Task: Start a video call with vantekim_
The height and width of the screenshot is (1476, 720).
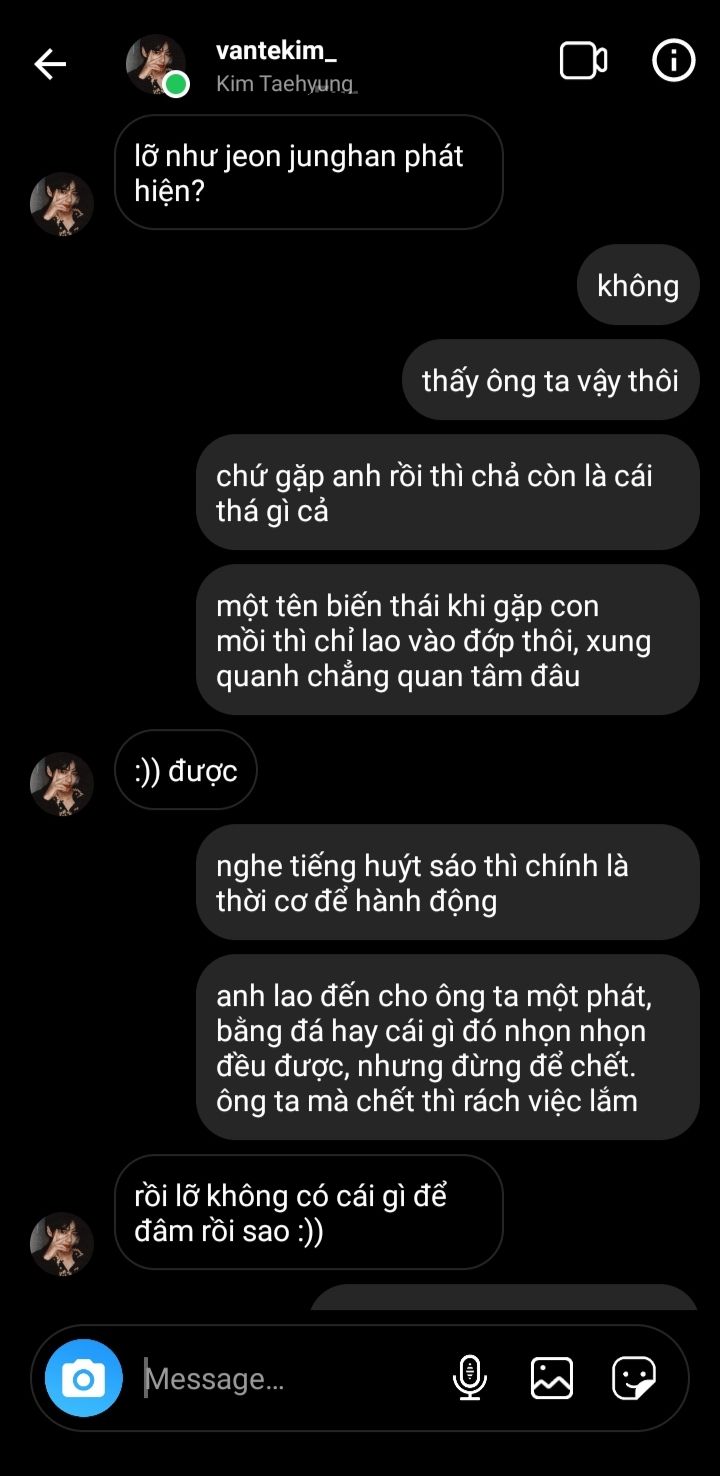Action: [x=583, y=62]
